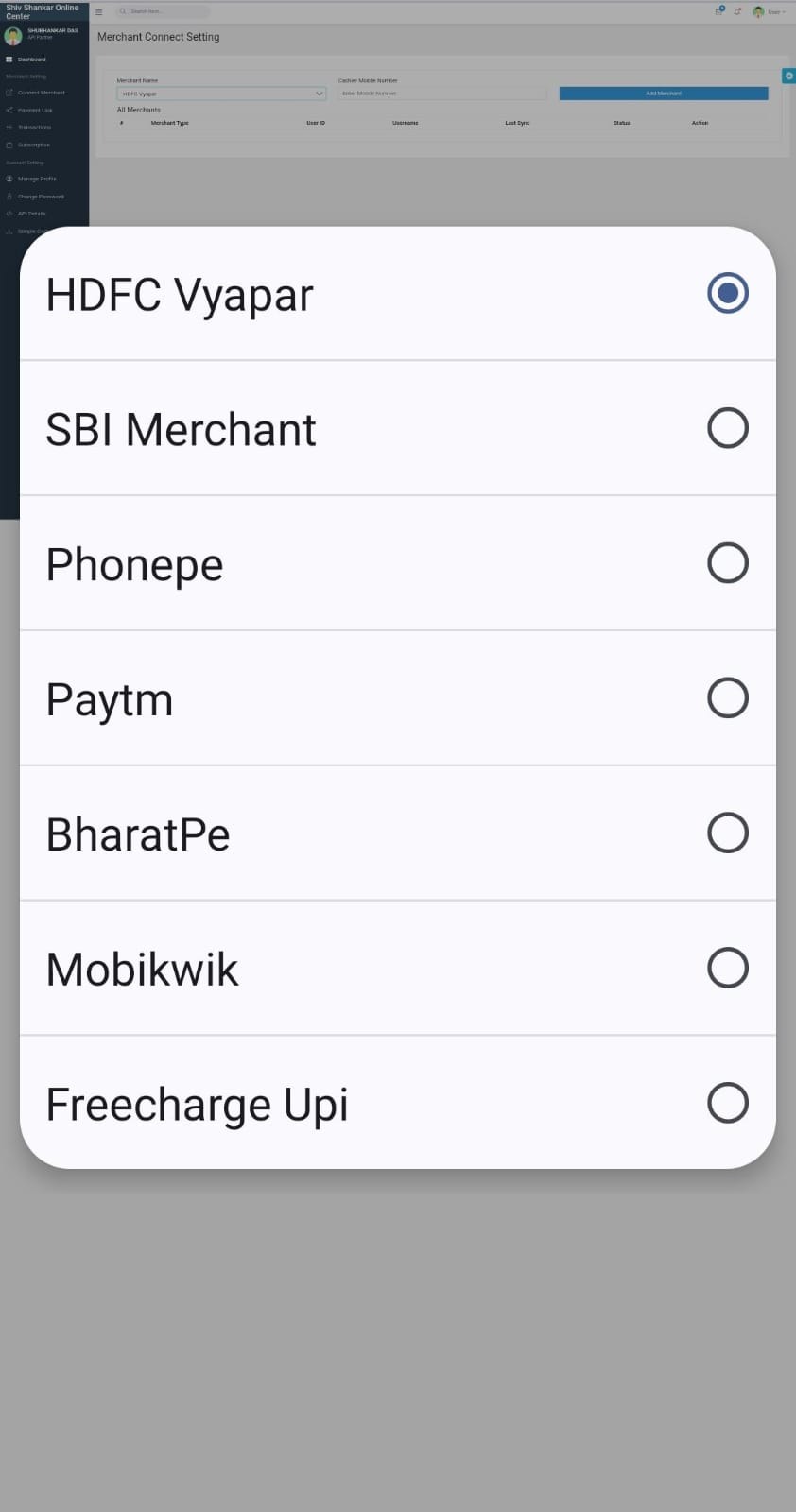
Task: Select the HDFC Vyapar option
Action: 397,294
